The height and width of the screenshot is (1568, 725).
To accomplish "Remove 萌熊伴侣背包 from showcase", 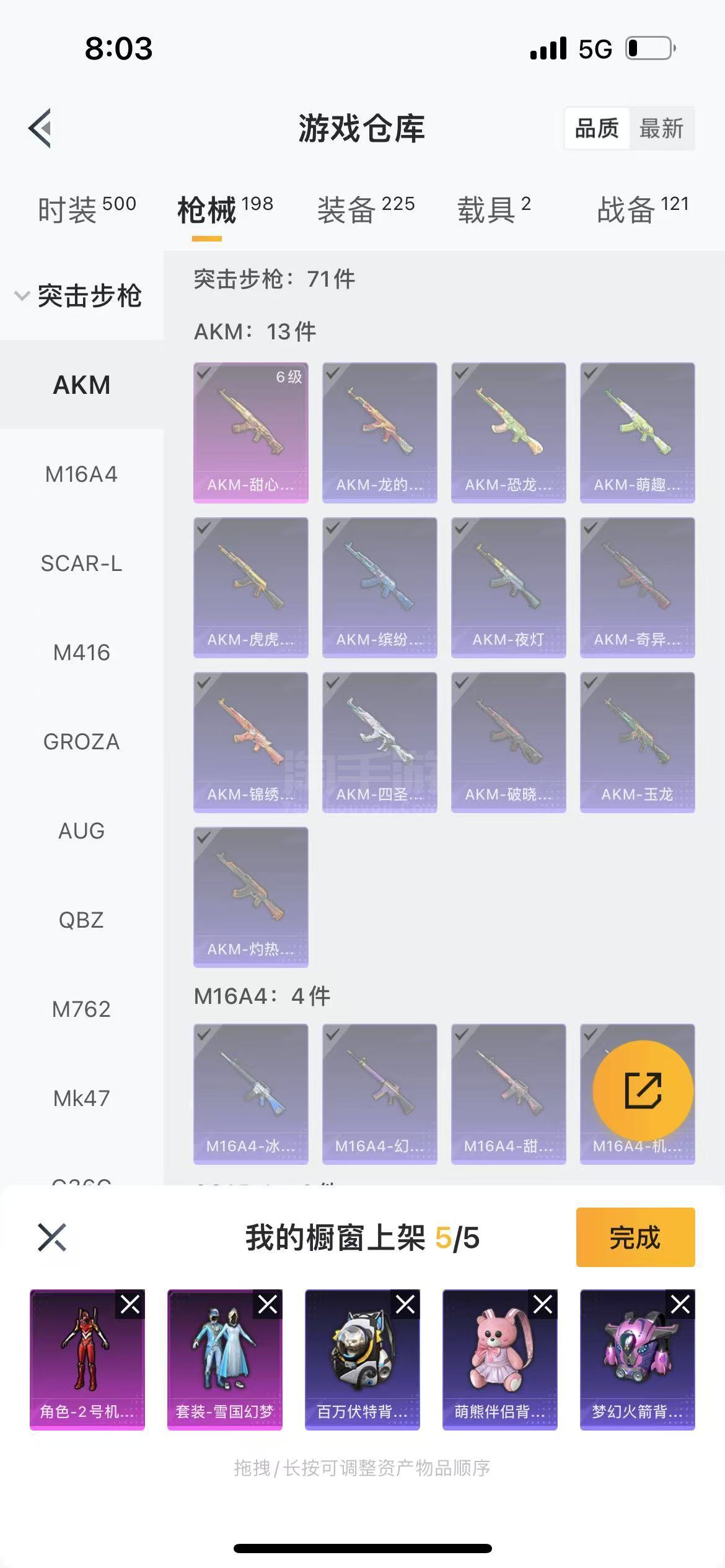I will [x=543, y=1305].
